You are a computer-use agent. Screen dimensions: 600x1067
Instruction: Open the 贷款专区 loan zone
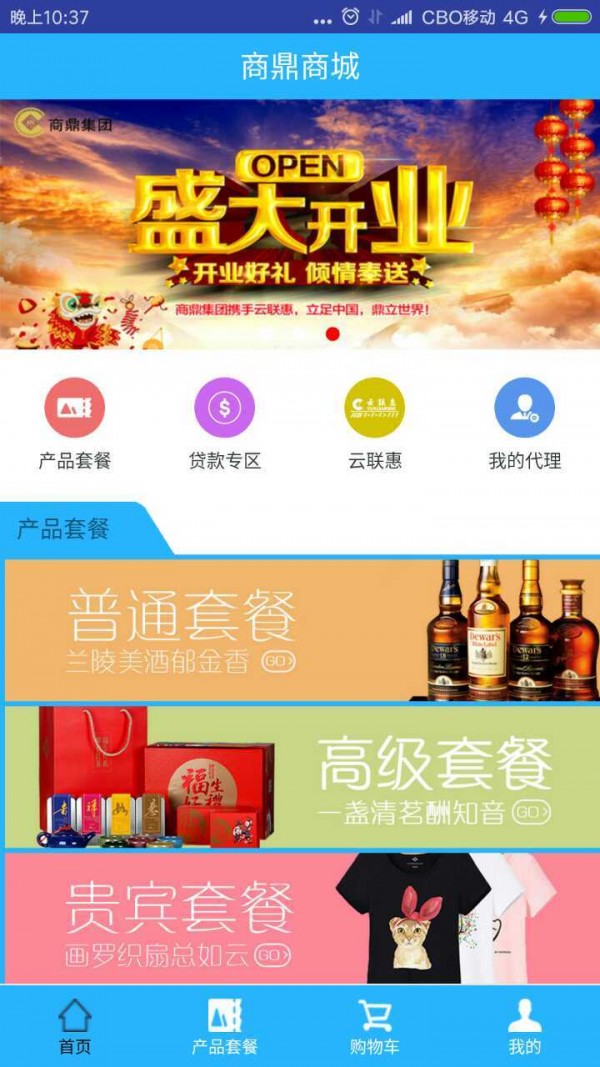point(224,408)
